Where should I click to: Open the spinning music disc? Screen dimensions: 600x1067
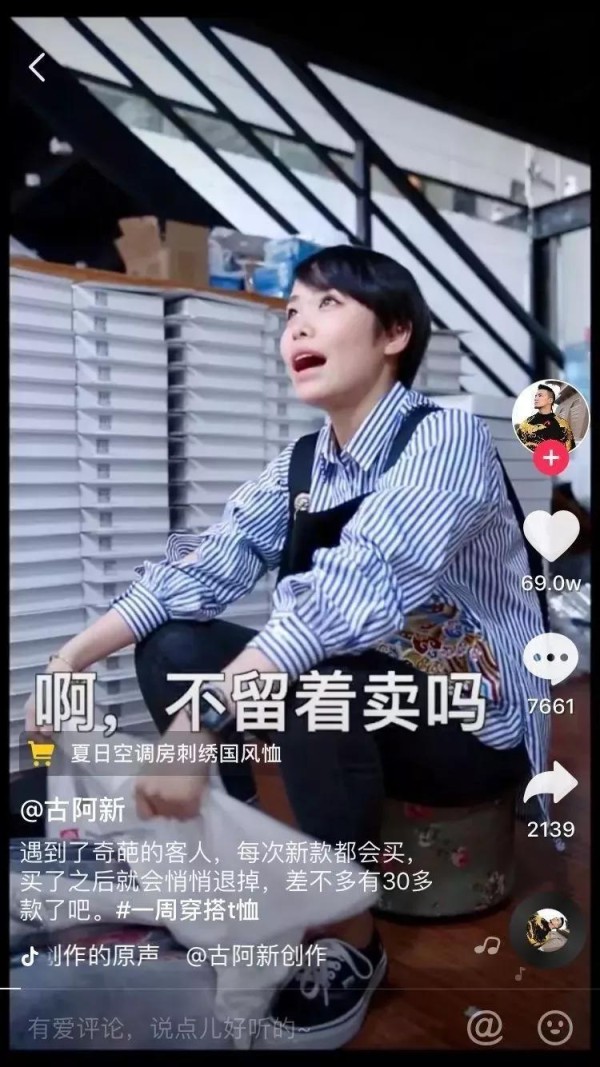pos(548,929)
